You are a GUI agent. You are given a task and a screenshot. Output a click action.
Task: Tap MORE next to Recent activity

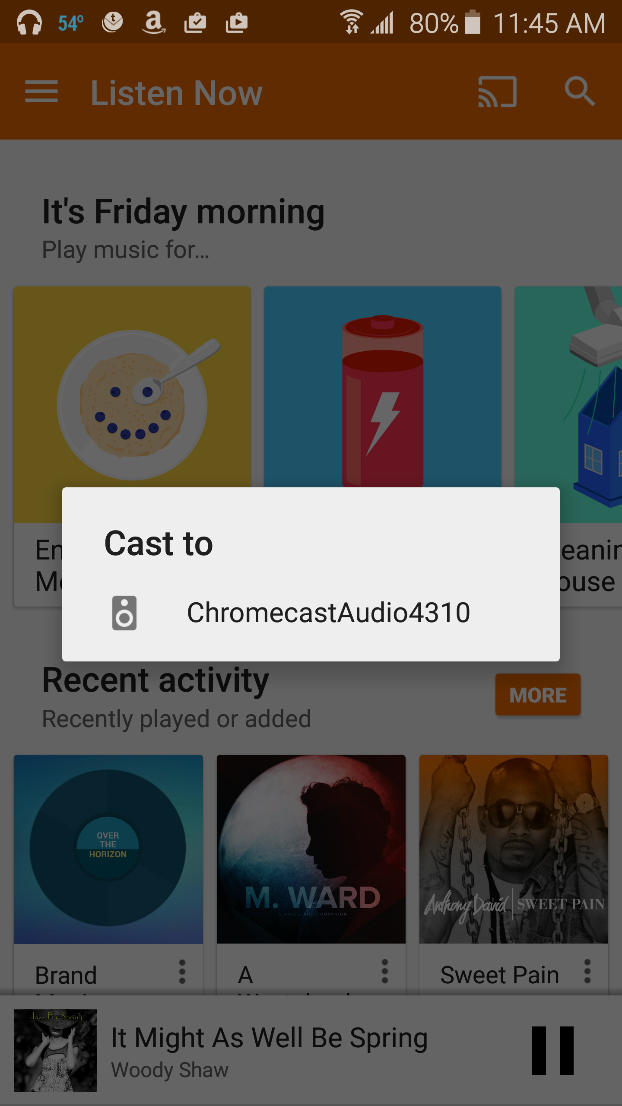[537, 695]
